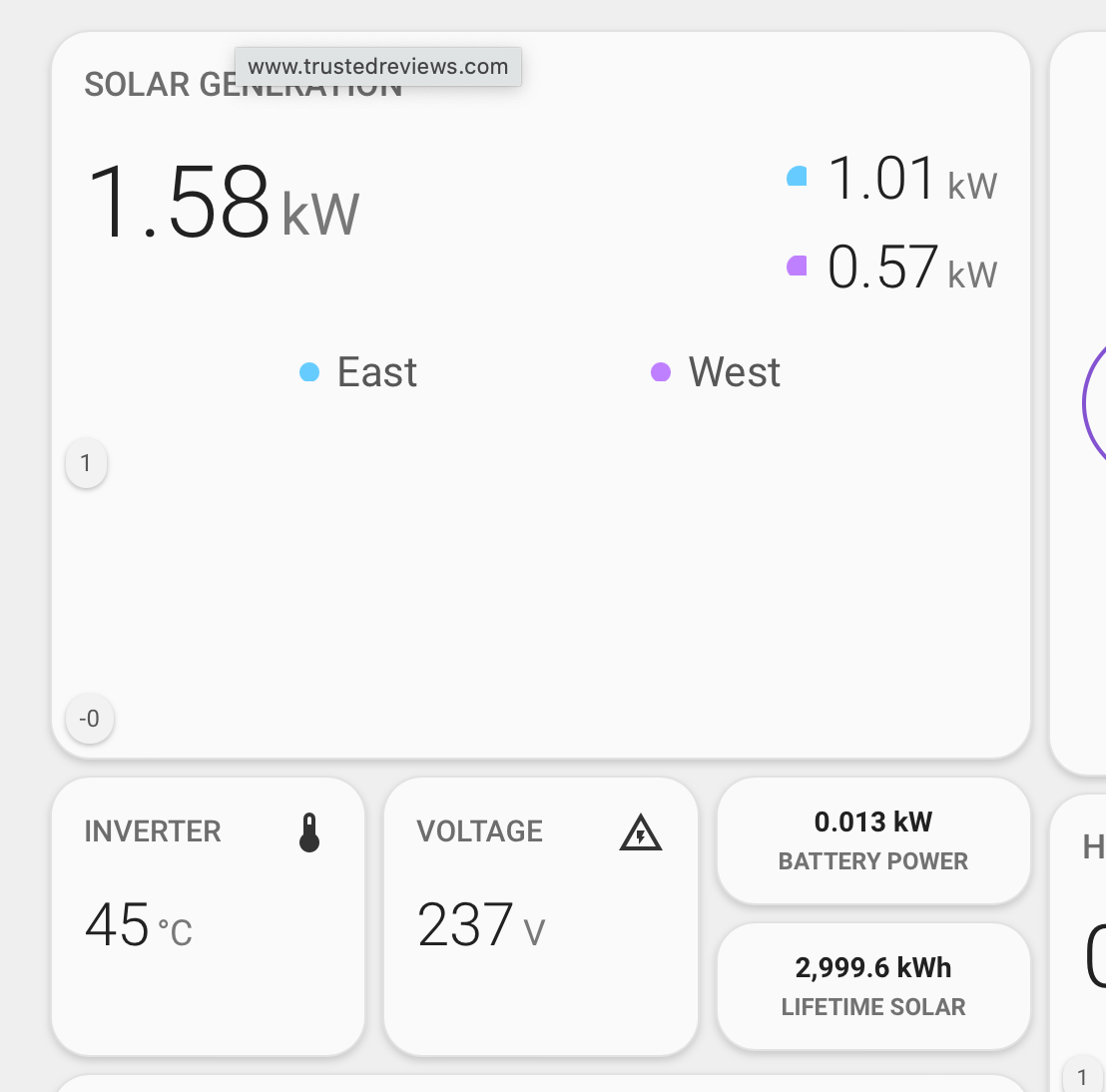
Task: Open the Lifetime Solar tile
Action: tap(872, 986)
